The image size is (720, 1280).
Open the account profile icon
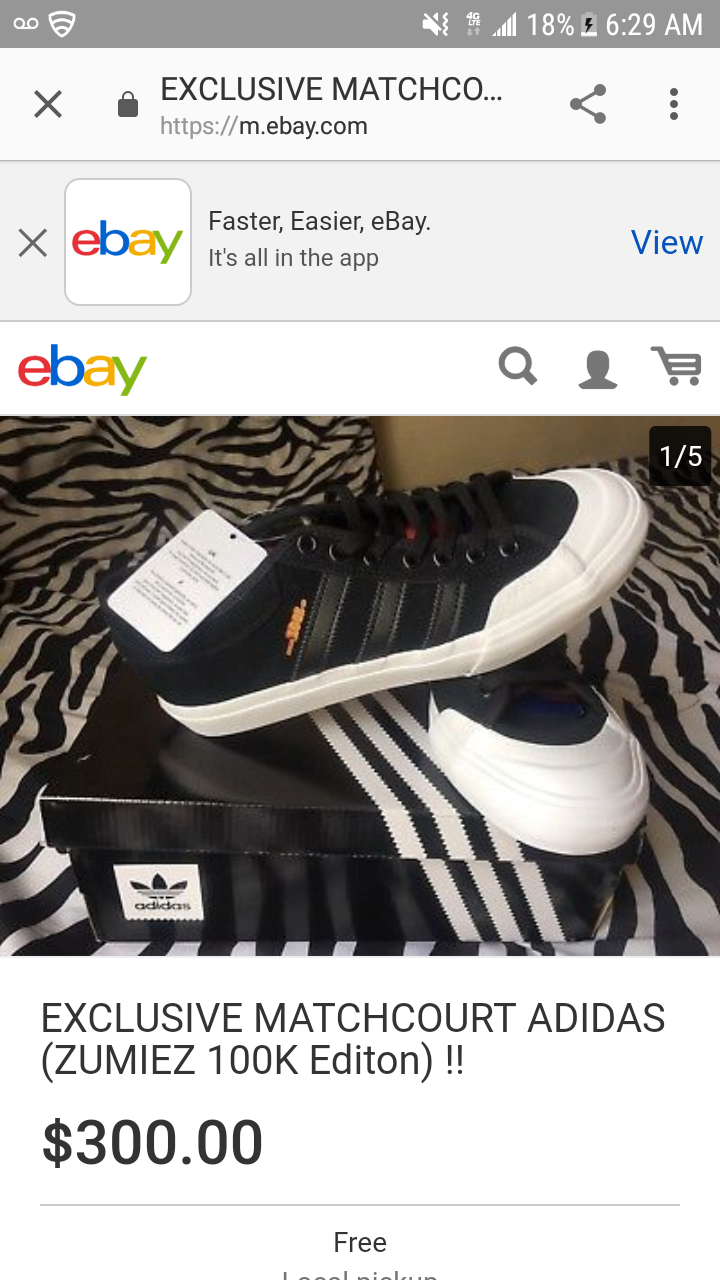597,368
